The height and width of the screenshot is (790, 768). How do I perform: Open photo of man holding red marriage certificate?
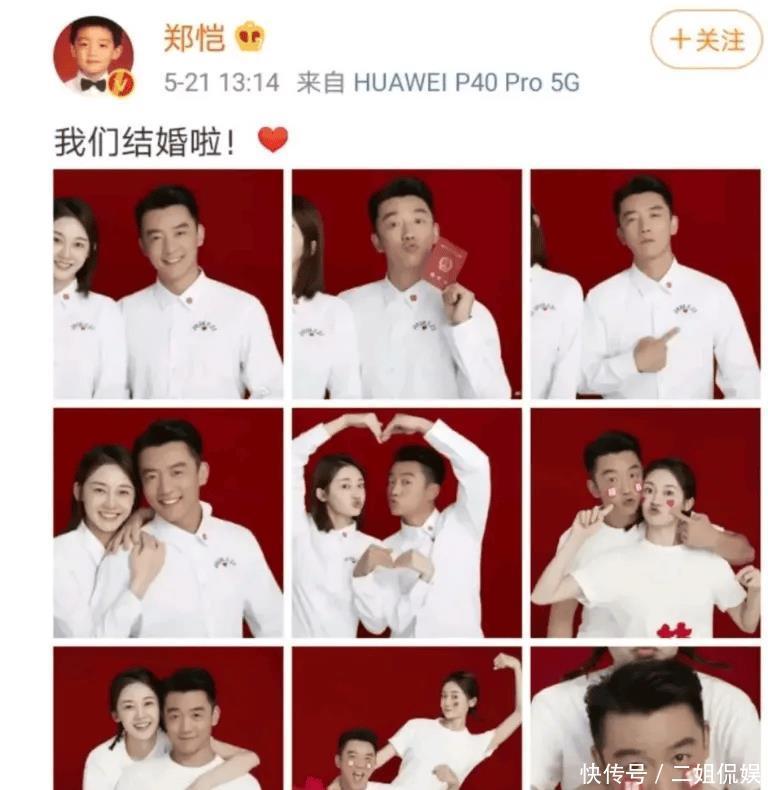407,284
